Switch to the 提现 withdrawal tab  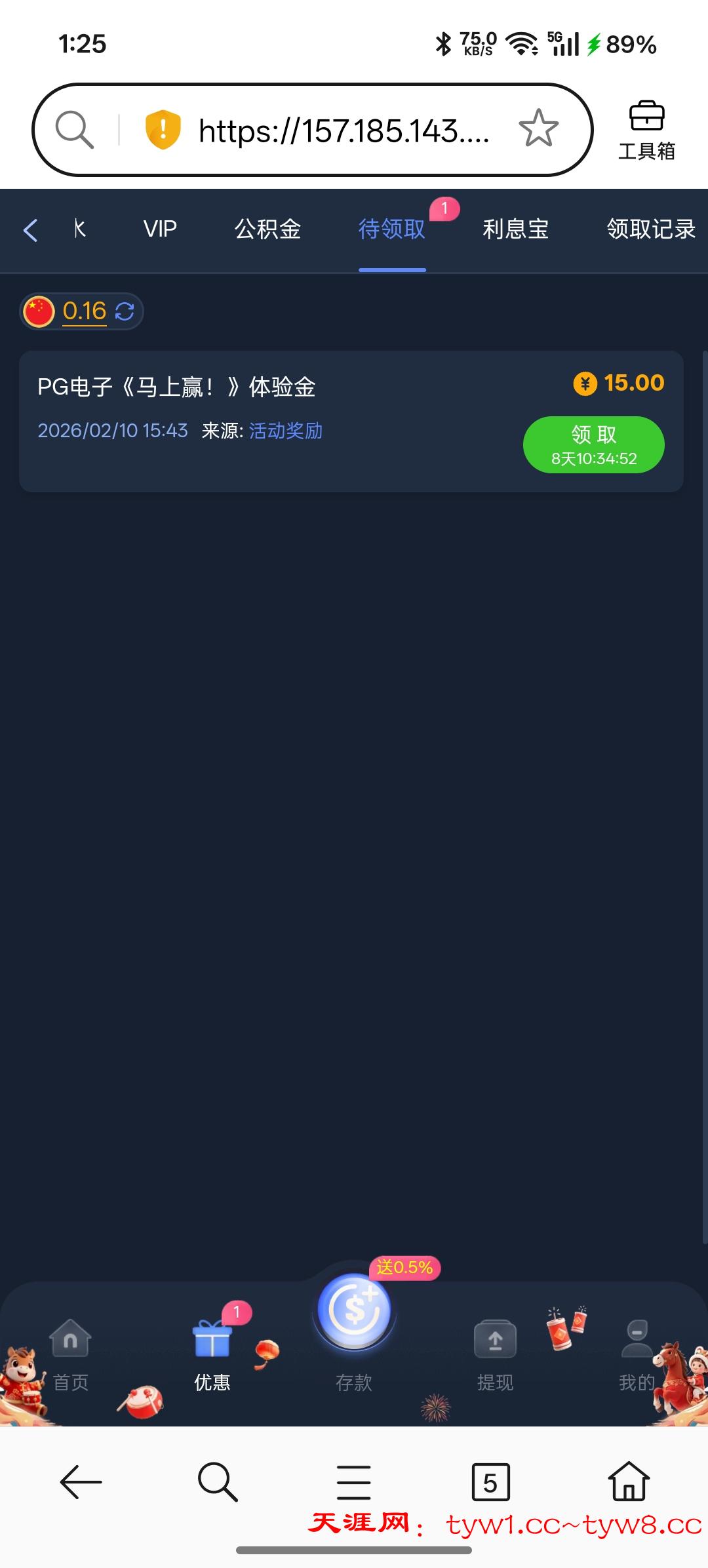(x=495, y=1354)
